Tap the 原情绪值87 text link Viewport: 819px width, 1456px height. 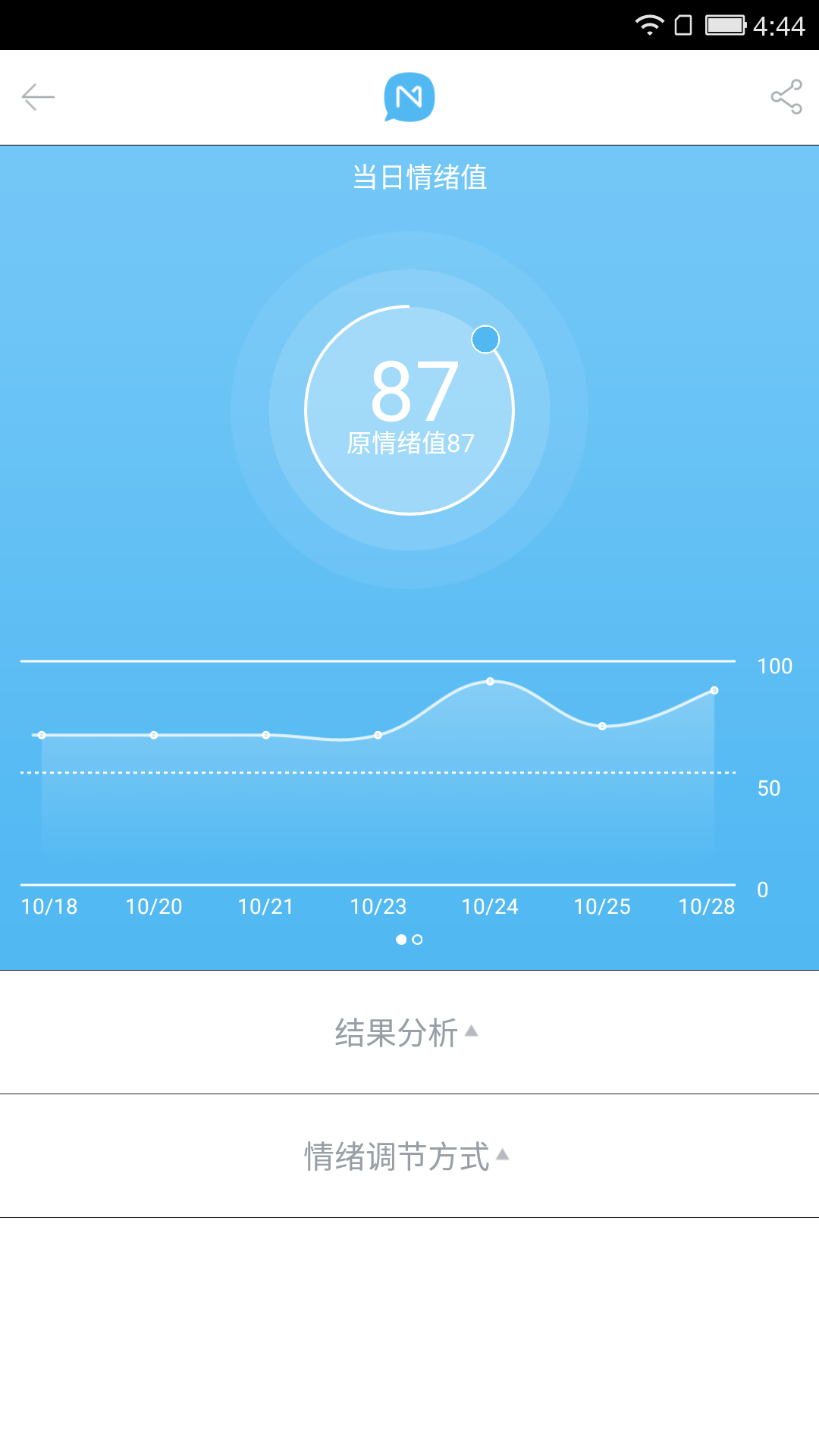click(409, 441)
